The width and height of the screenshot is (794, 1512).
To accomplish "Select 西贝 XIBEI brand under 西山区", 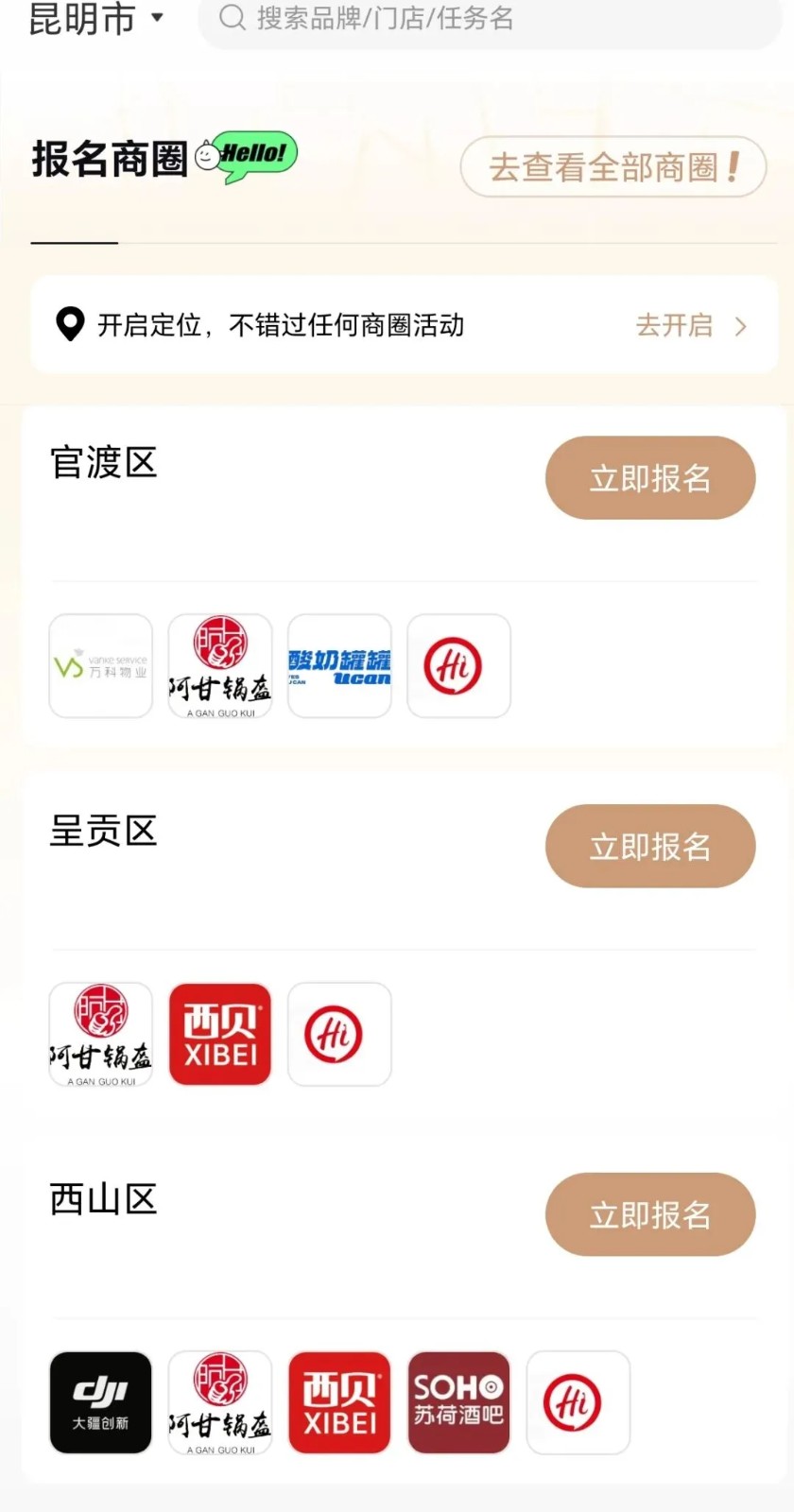I will [339, 1403].
